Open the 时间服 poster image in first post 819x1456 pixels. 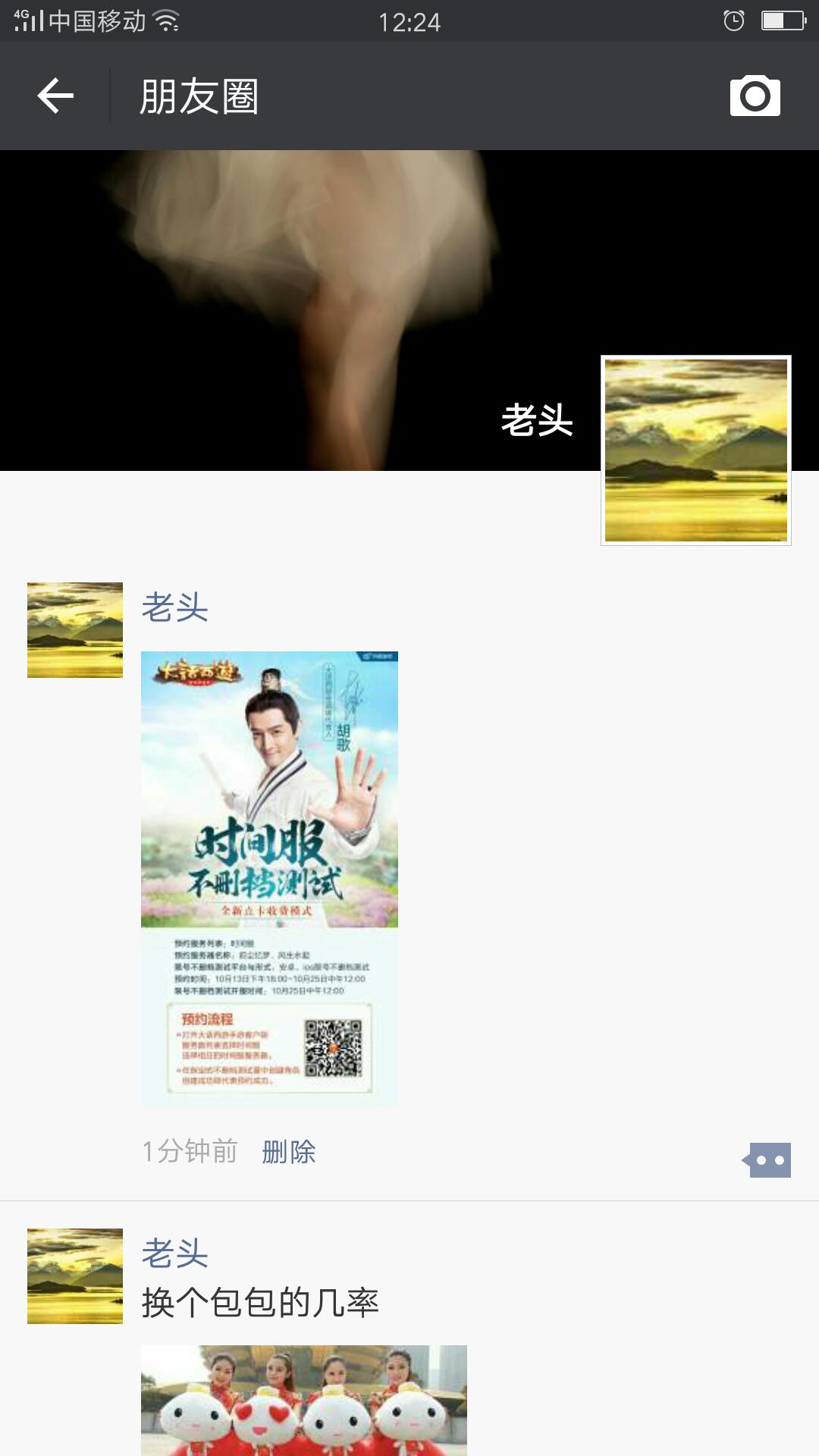tap(269, 877)
